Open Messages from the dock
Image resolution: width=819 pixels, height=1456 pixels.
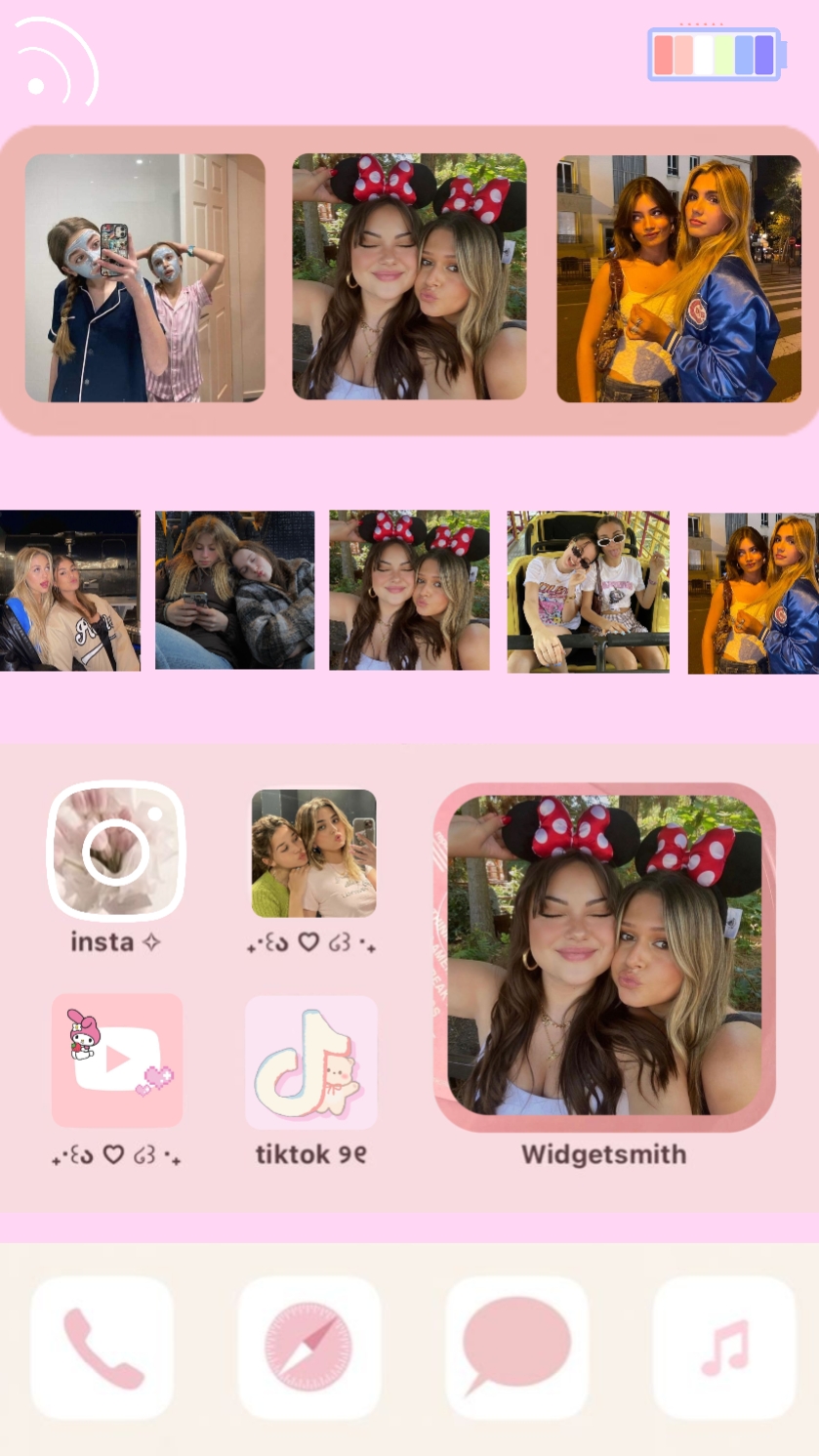[x=517, y=1348]
